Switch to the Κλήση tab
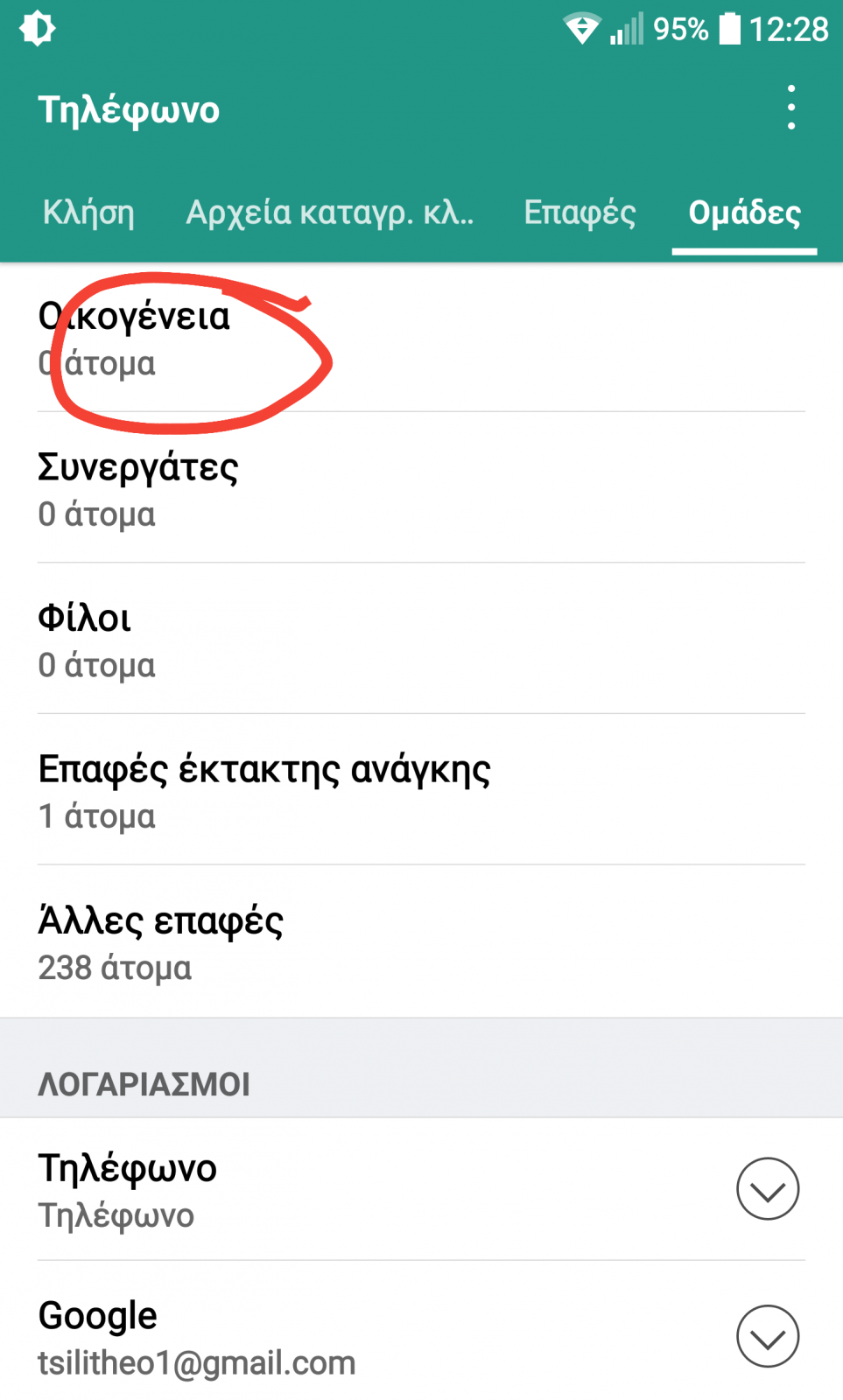 88,213
